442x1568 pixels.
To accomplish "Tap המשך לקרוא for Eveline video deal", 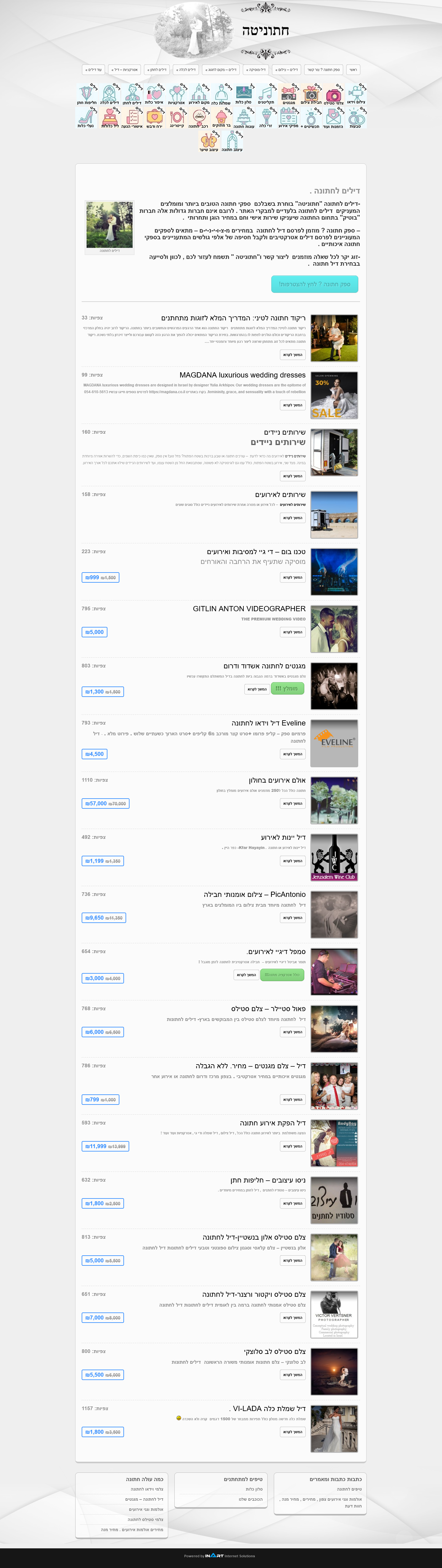I will [x=293, y=754].
